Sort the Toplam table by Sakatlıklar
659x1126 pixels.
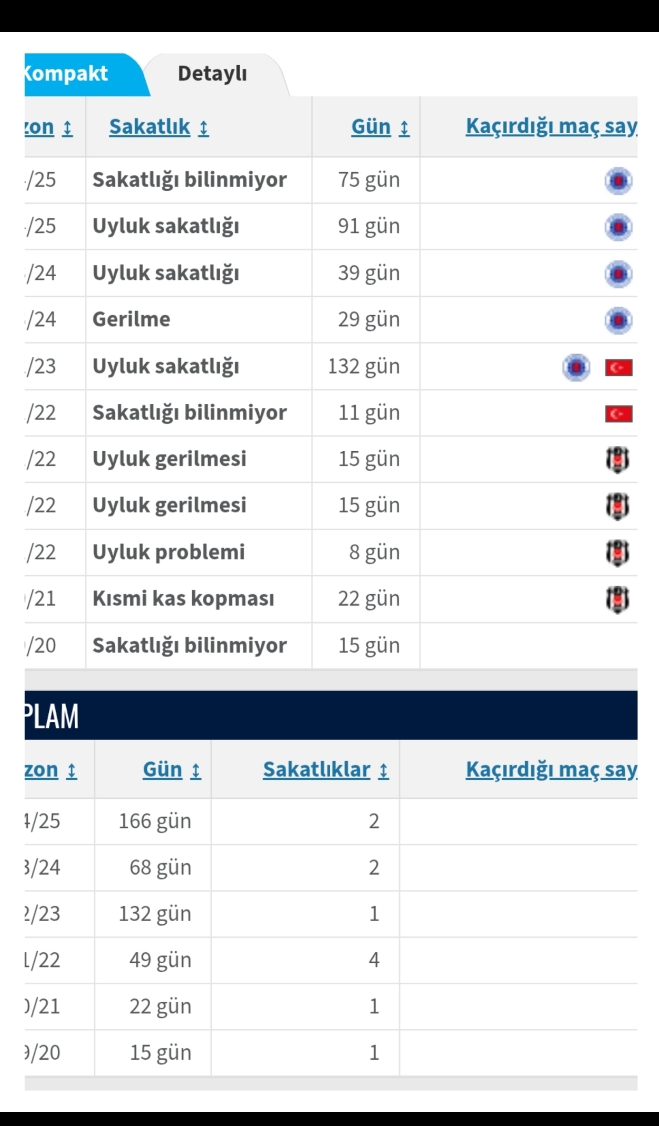point(326,770)
